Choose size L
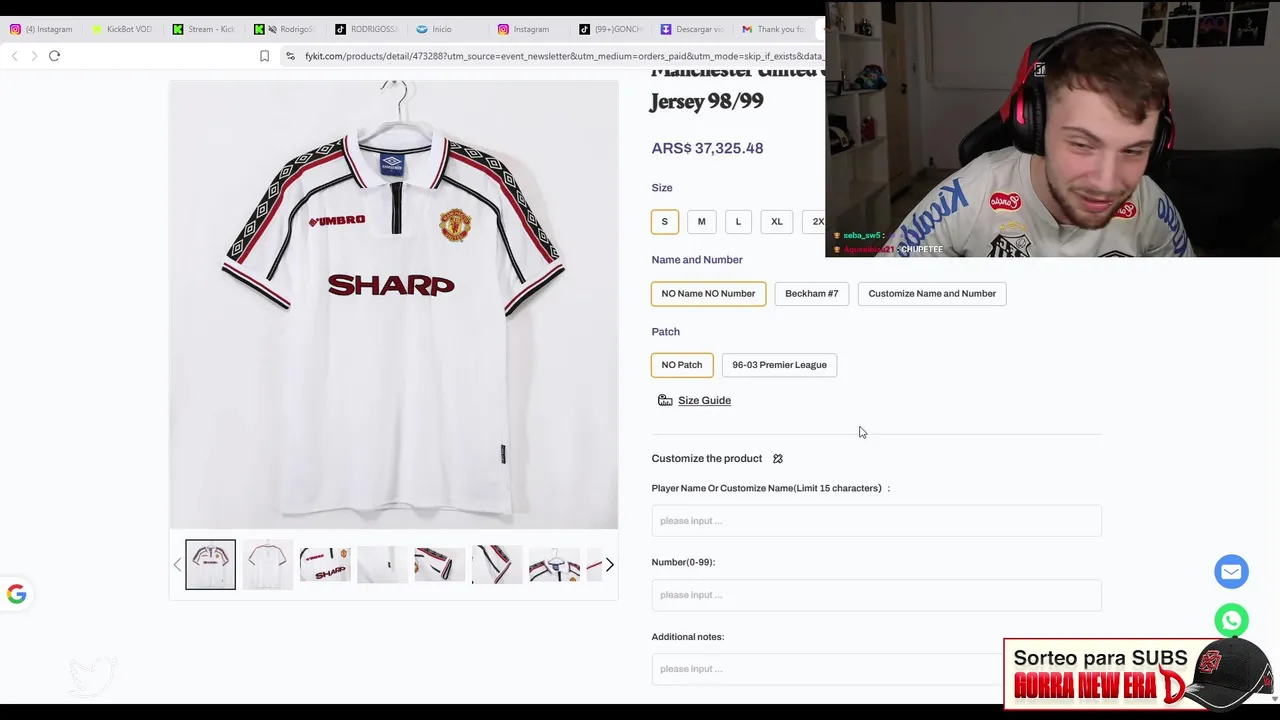The height and width of the screenshot is (720, 1280). pyautogui.click(x=738, y=222)
